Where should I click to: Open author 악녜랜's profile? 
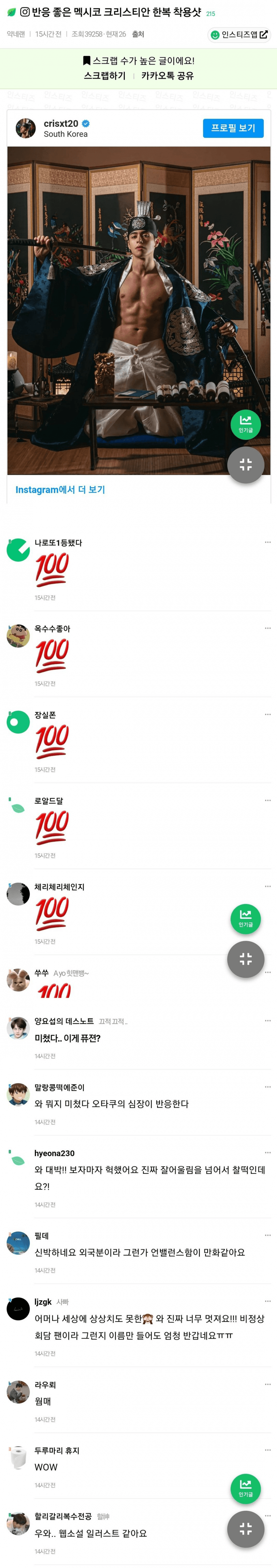coord(16,34)
